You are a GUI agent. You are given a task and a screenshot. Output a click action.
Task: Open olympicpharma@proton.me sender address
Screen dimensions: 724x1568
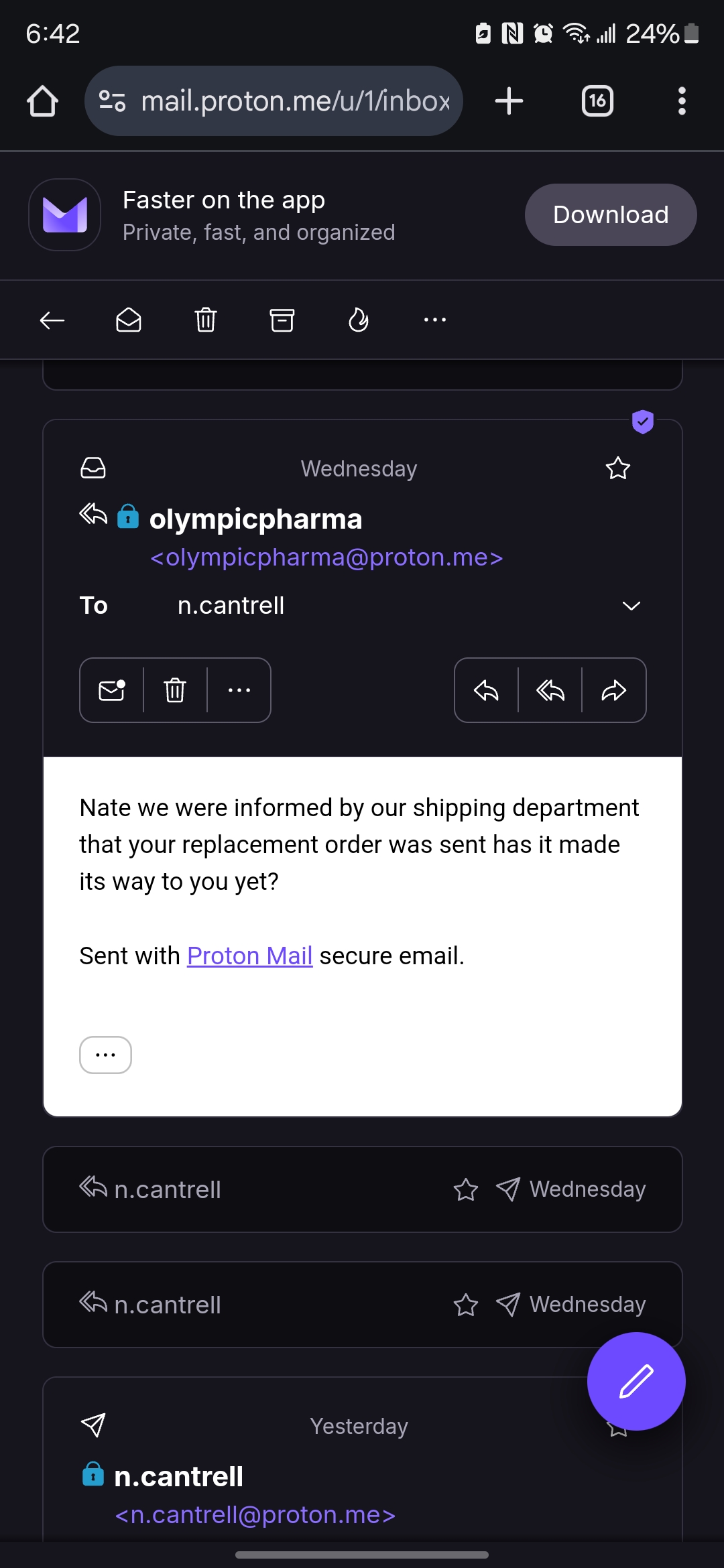click(326, 558)
